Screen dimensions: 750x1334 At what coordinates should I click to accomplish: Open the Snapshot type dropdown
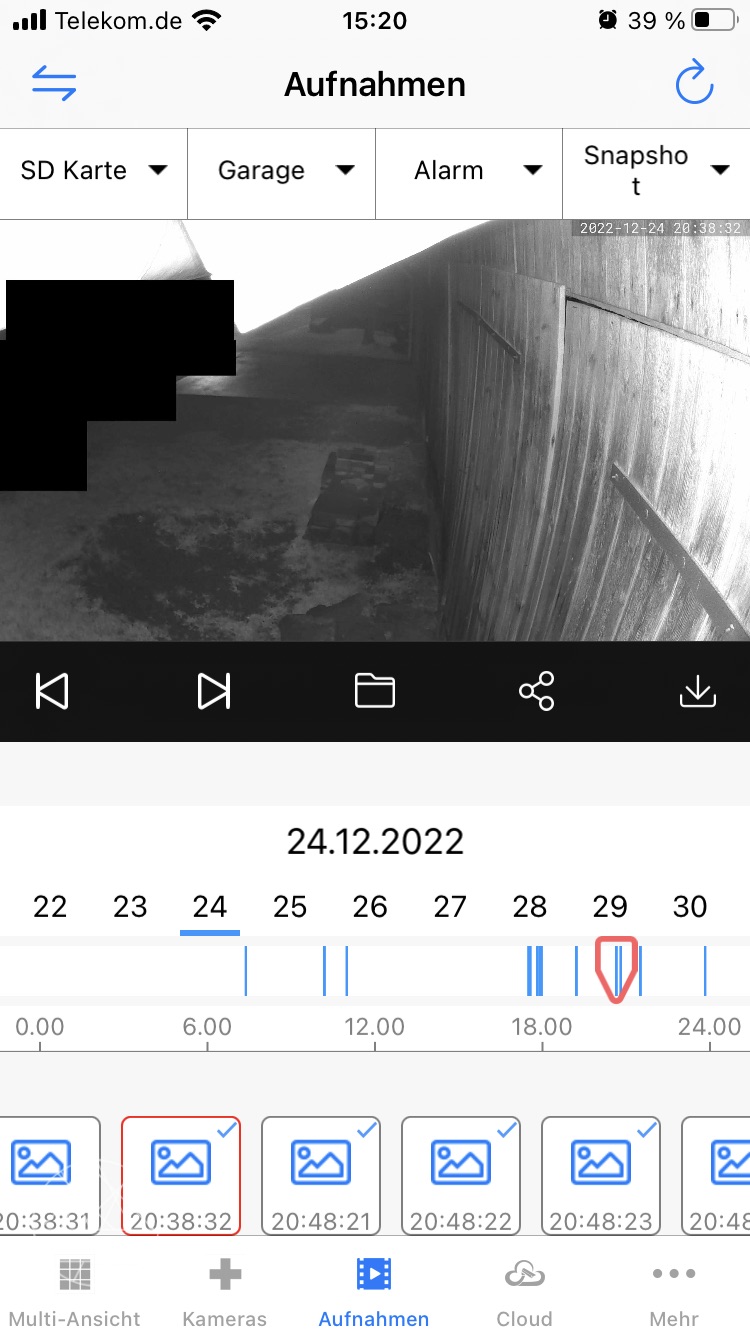pyautogui.click(x=656, y=170)
